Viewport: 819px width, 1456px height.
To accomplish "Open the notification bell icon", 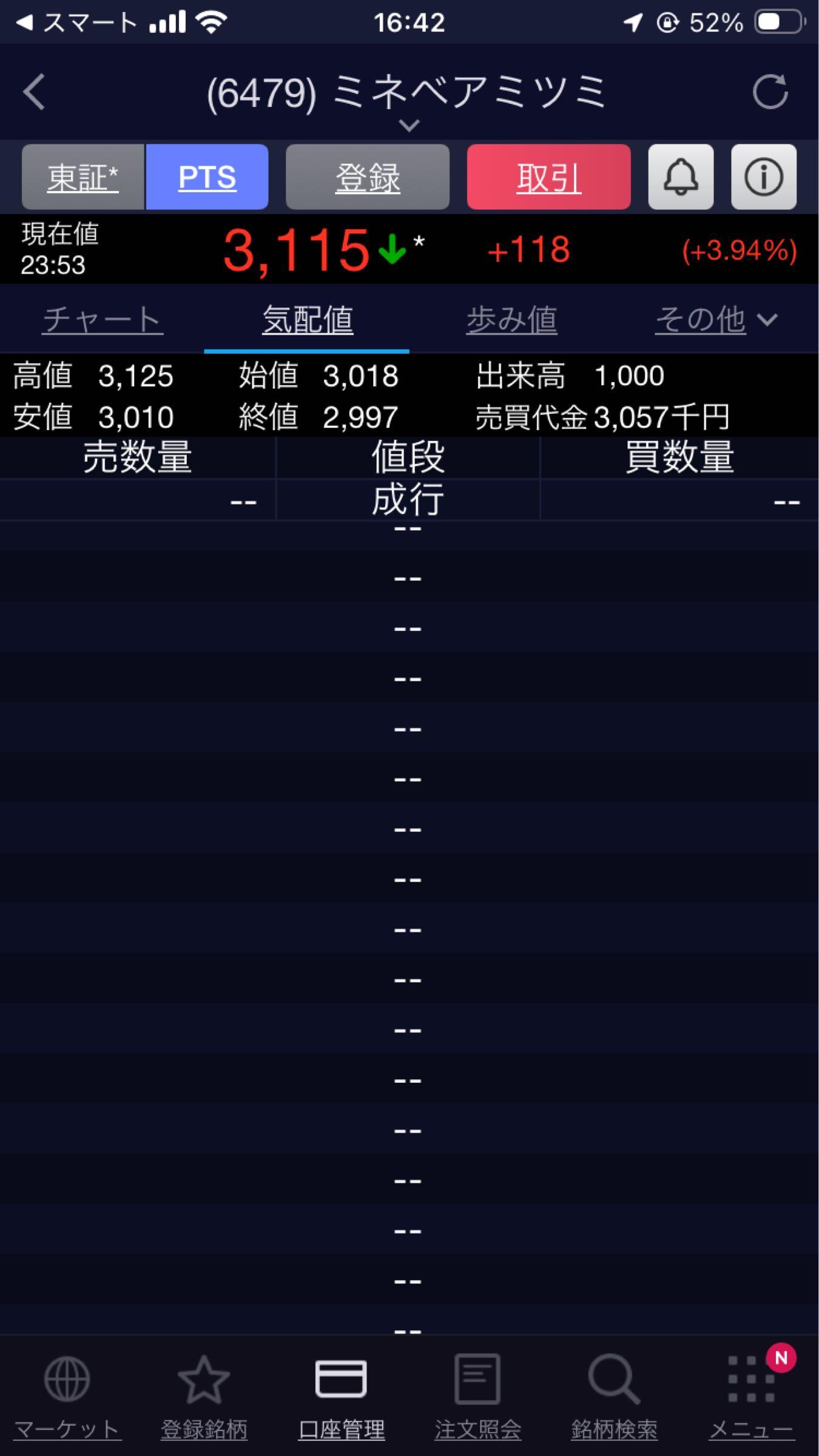I will pyautogui.click(x=680, y=177).
